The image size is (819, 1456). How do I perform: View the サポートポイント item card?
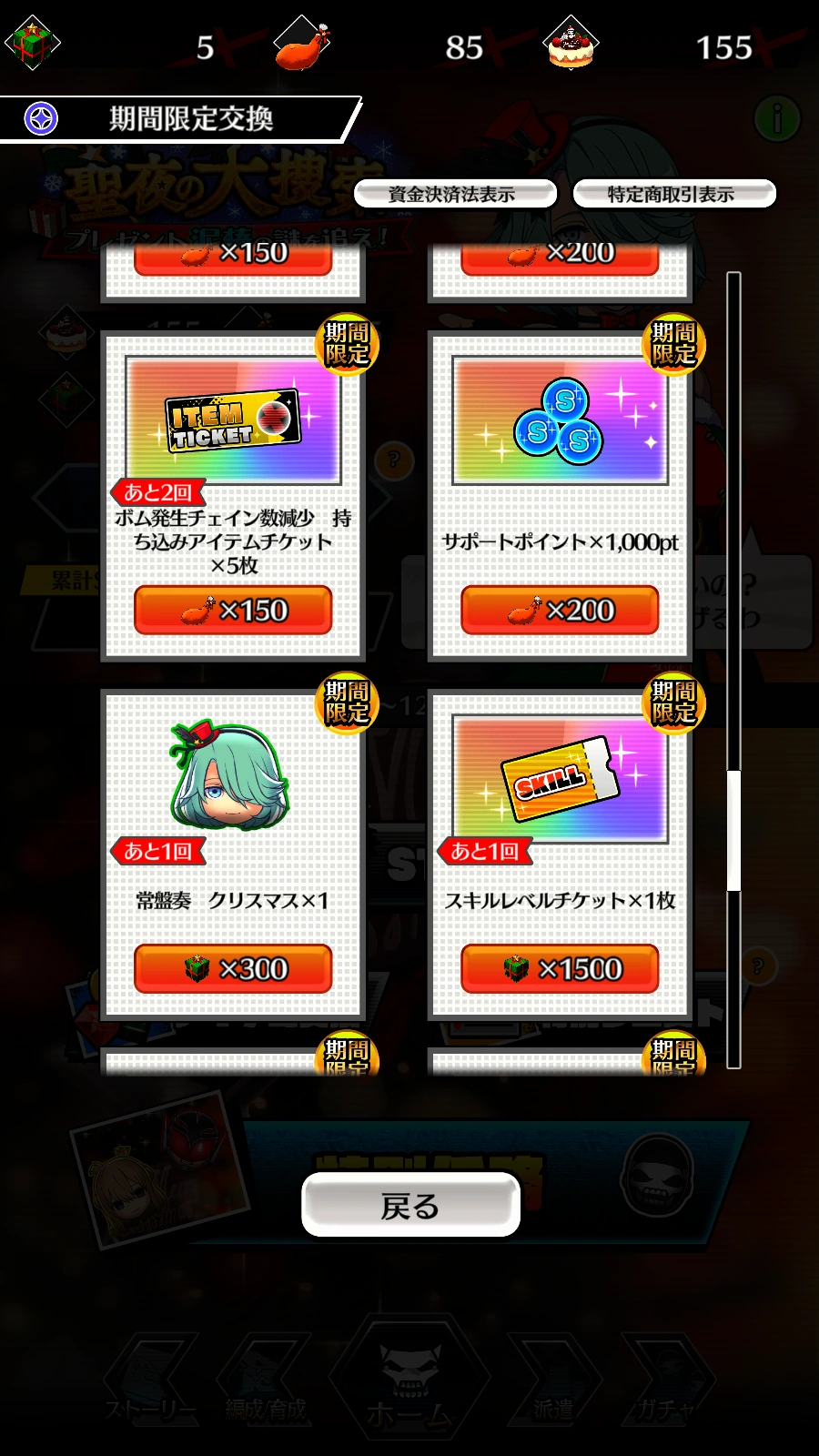560,496
